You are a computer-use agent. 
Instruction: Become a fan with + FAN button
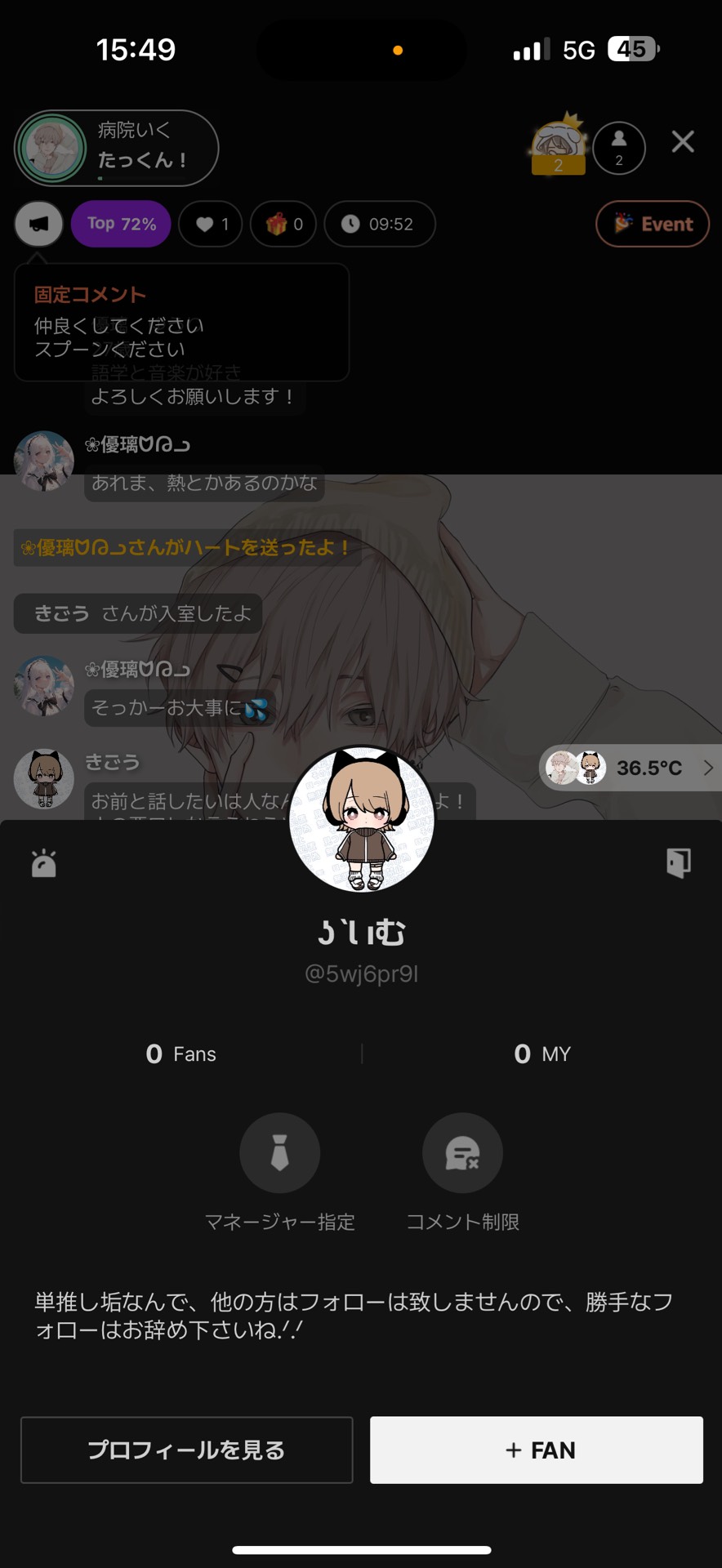coord(537,1450)
